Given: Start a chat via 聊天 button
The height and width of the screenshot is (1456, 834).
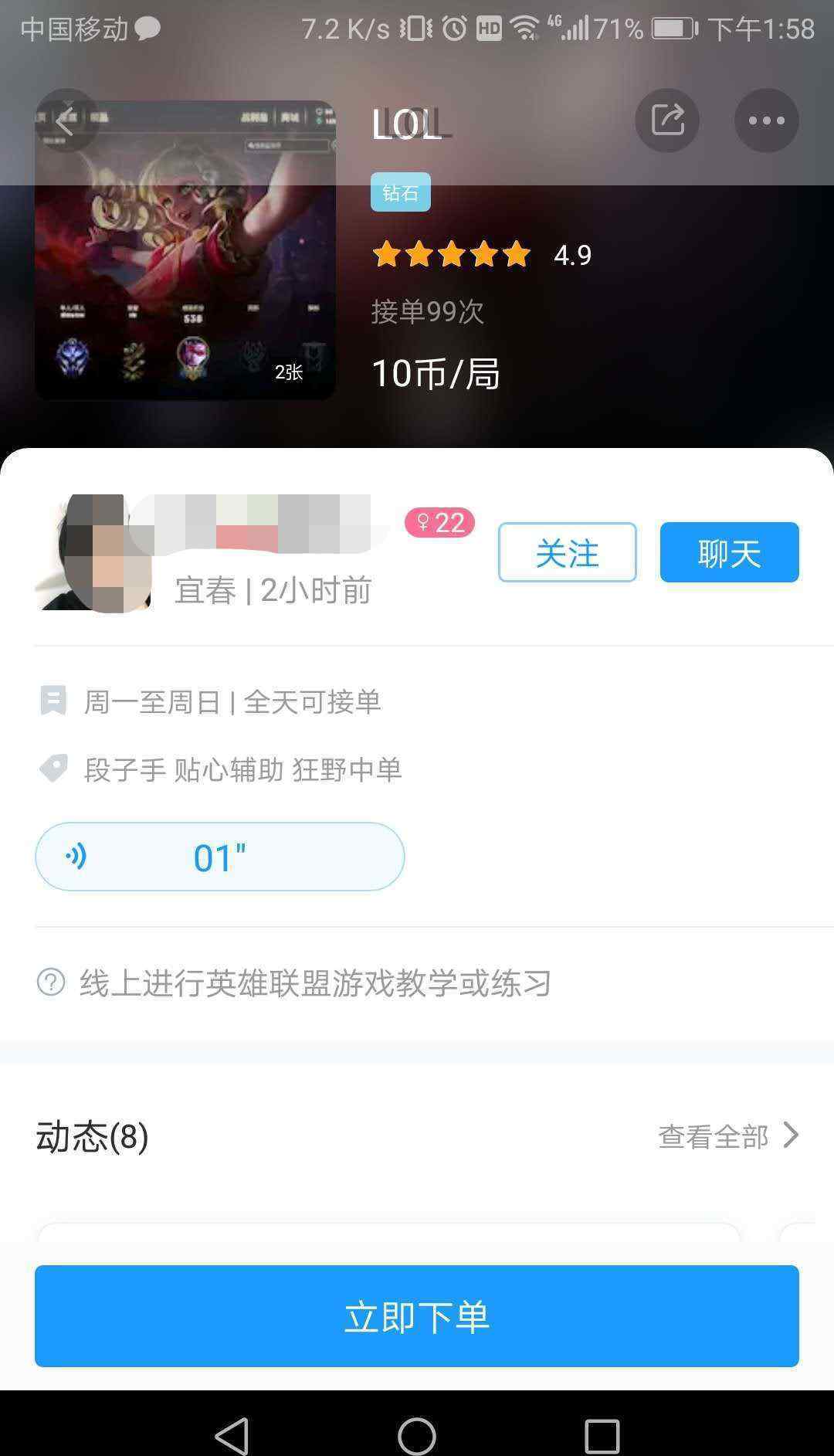Looking at the screenshot, I should tap(730, 552).
